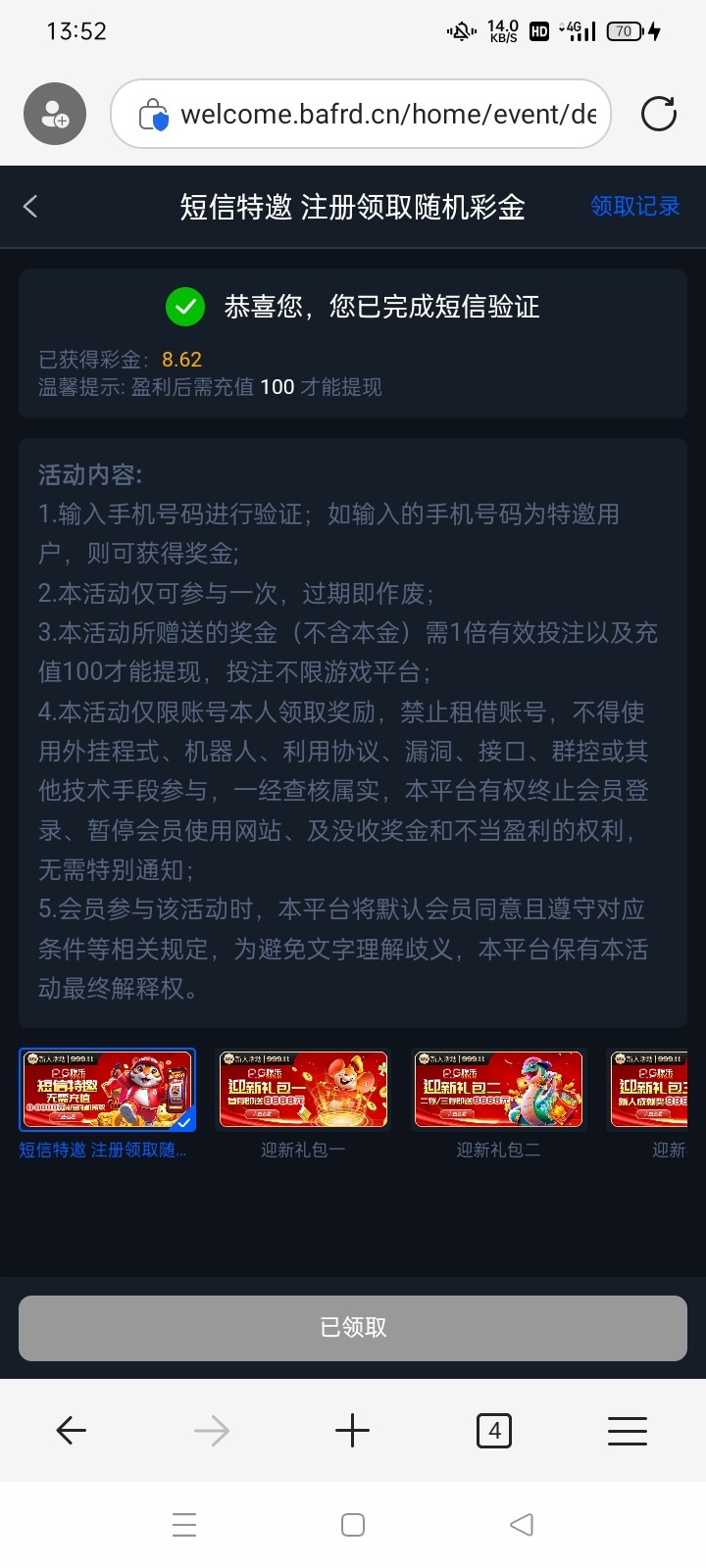Go to the system home screen
Image resolution: width=706 pixels, height=1568 pixels.
[353, 1525]
